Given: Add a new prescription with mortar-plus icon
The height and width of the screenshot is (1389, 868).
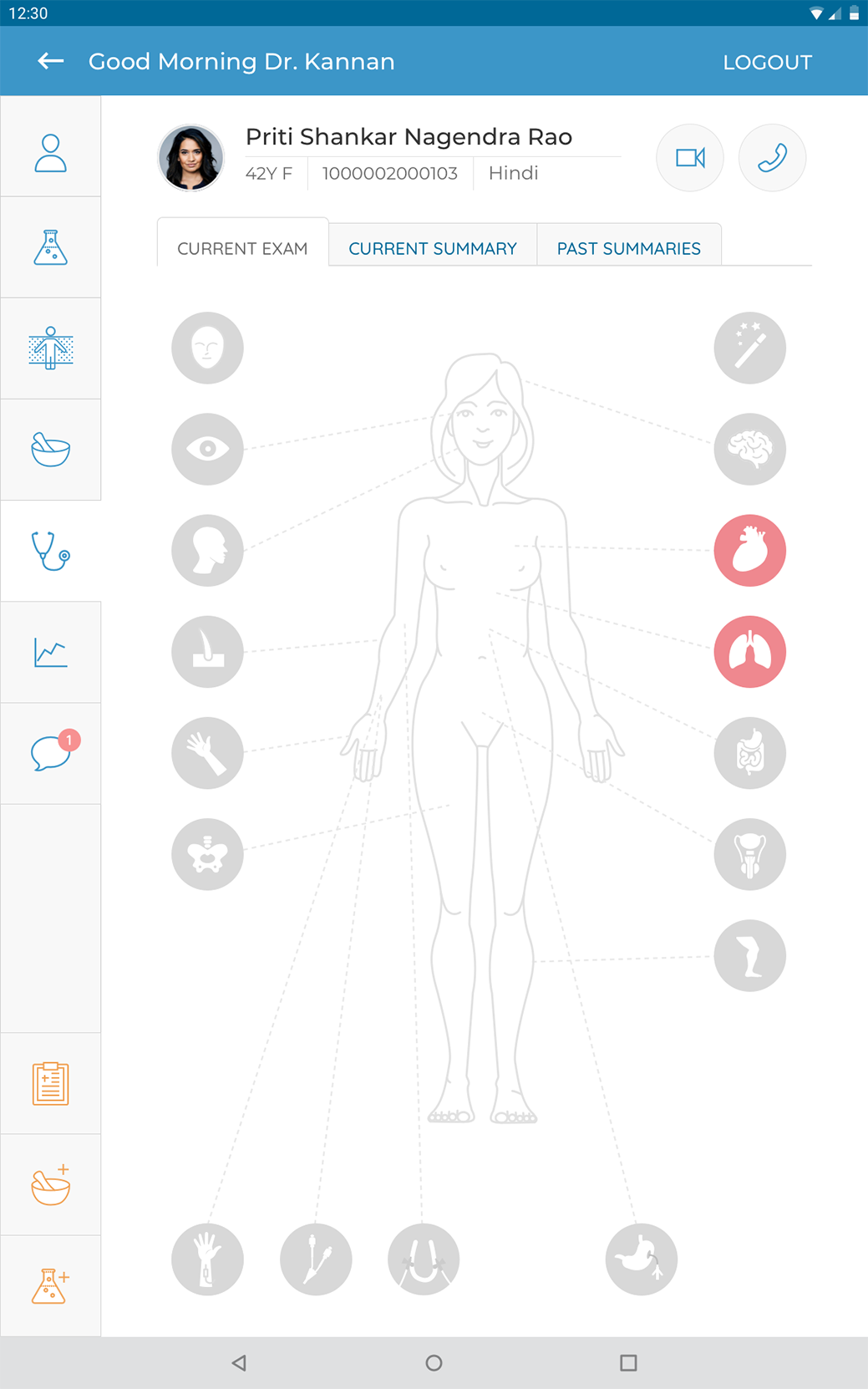Looking at the screenshot, I should coord(50,1184).
